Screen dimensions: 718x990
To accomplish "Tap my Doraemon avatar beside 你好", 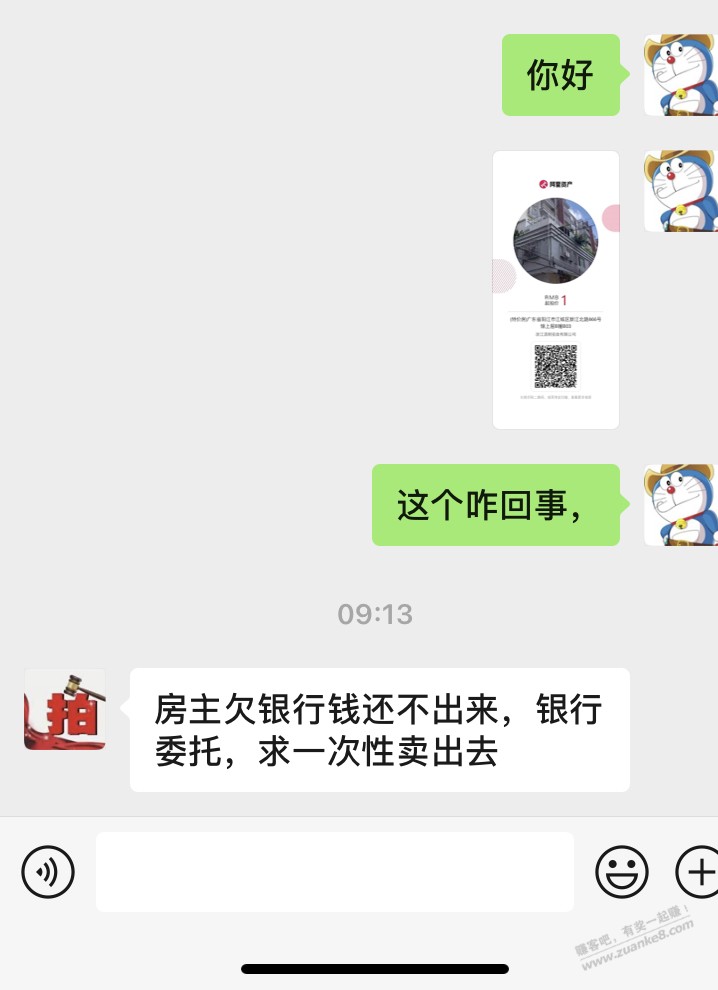I will [680, 75].
